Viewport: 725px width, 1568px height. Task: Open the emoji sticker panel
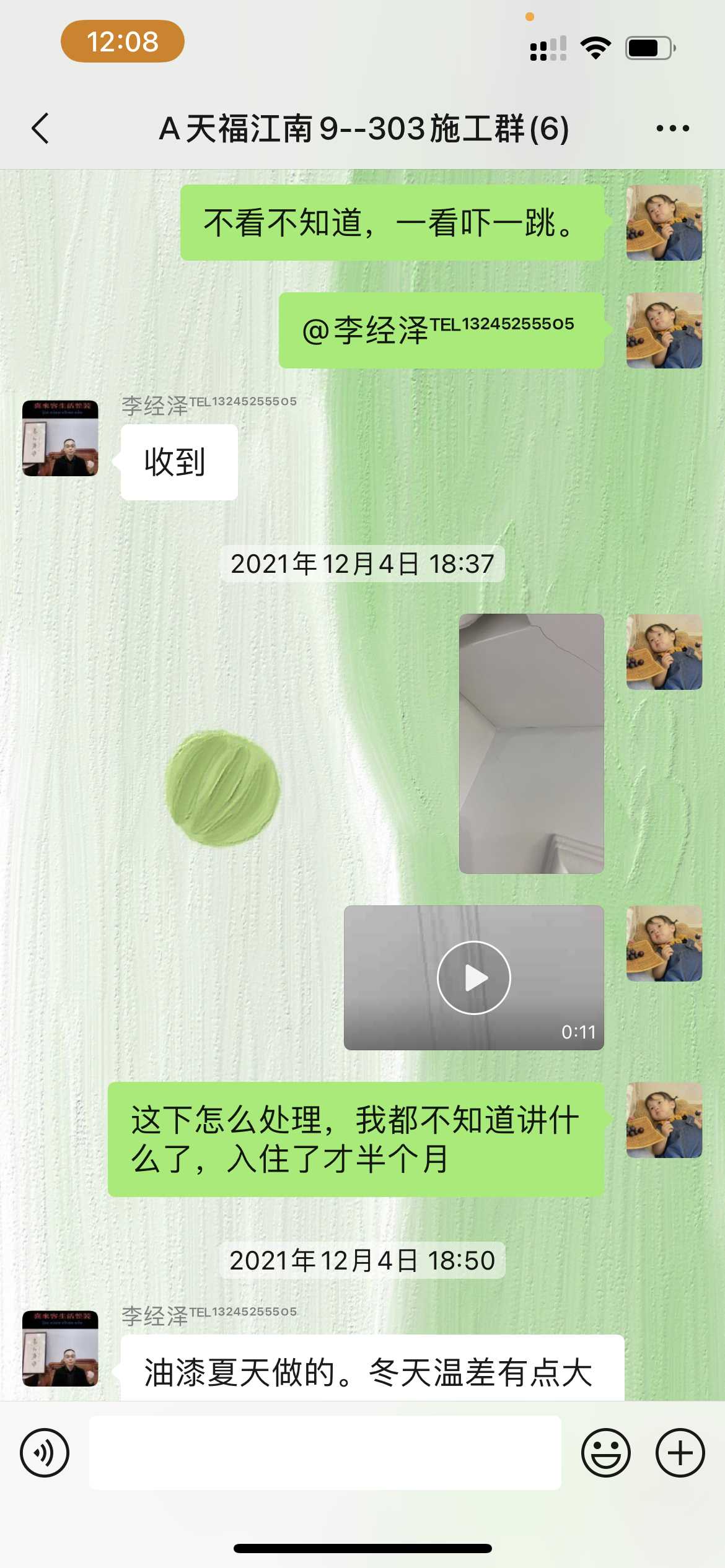[x=605, y=1452]
